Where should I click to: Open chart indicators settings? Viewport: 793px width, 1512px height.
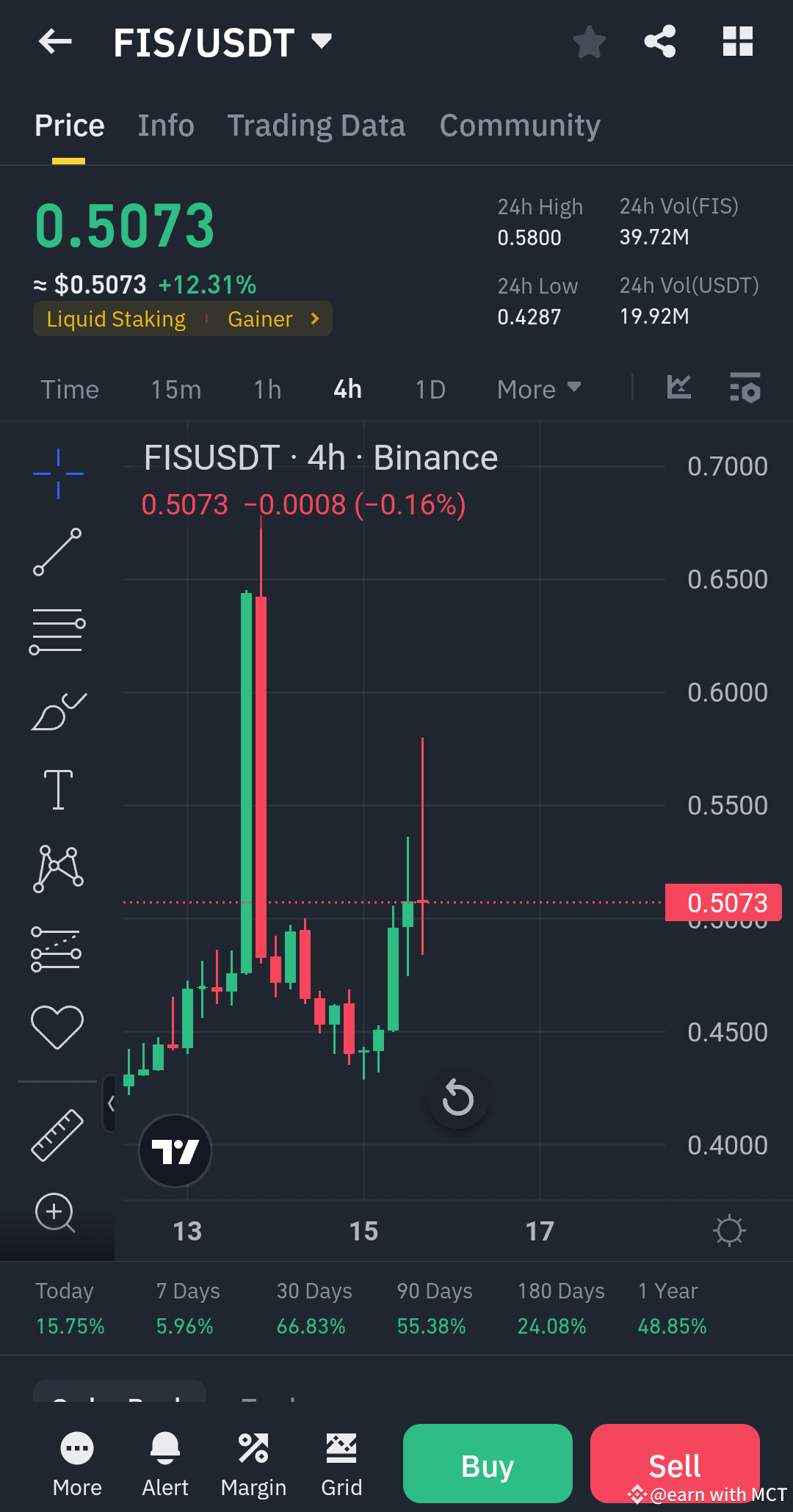click(x=745, y=389)
